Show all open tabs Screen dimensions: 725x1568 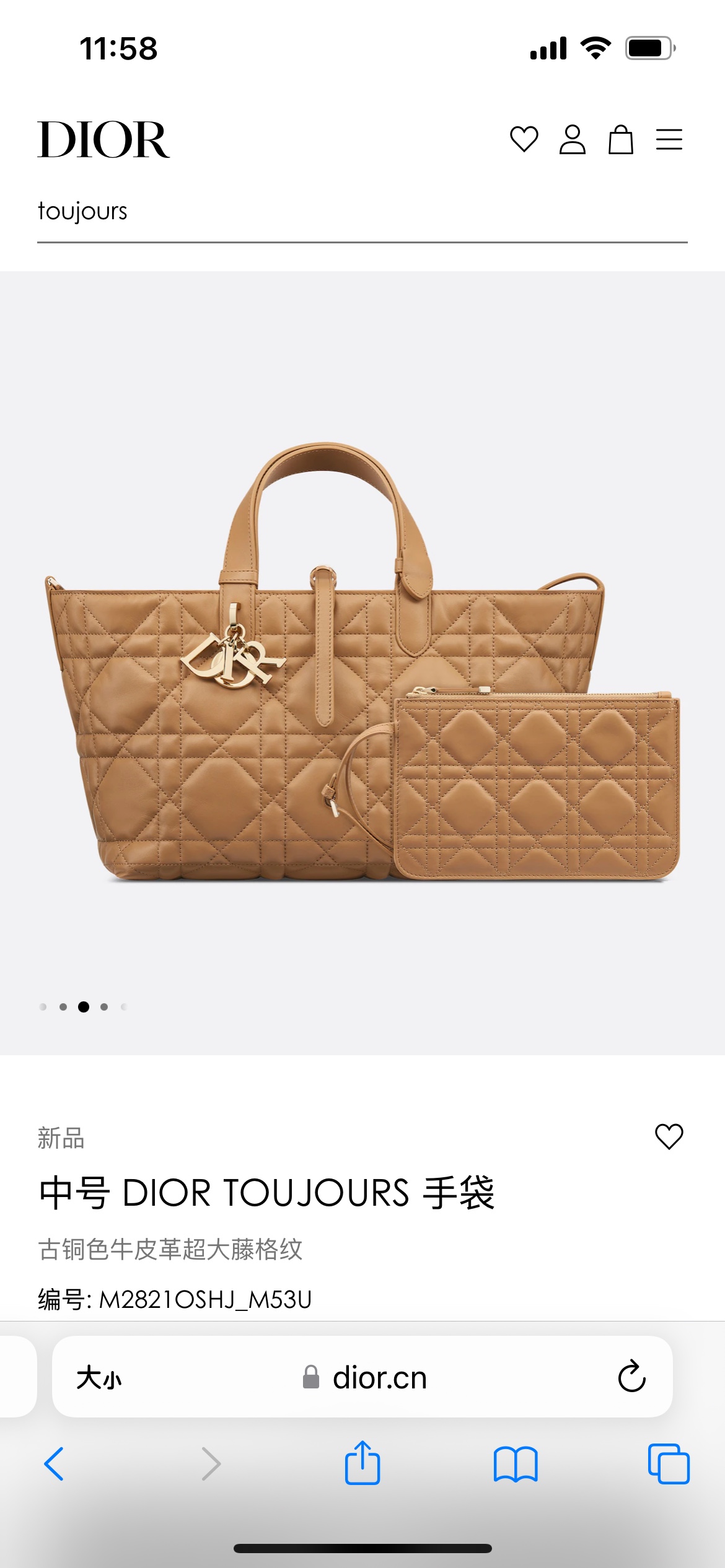pos(669,1464)
